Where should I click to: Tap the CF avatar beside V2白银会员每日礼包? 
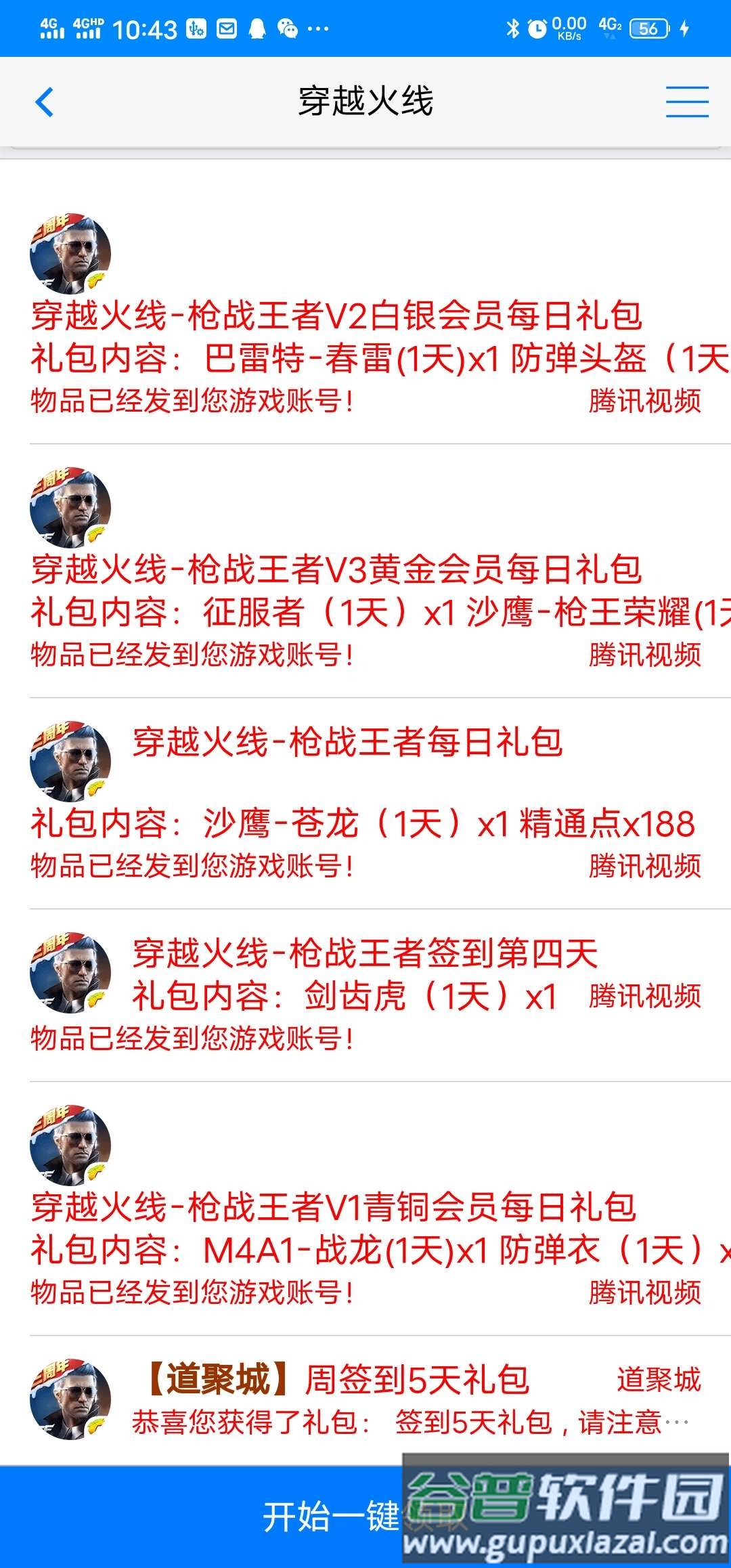coord(72,254)
